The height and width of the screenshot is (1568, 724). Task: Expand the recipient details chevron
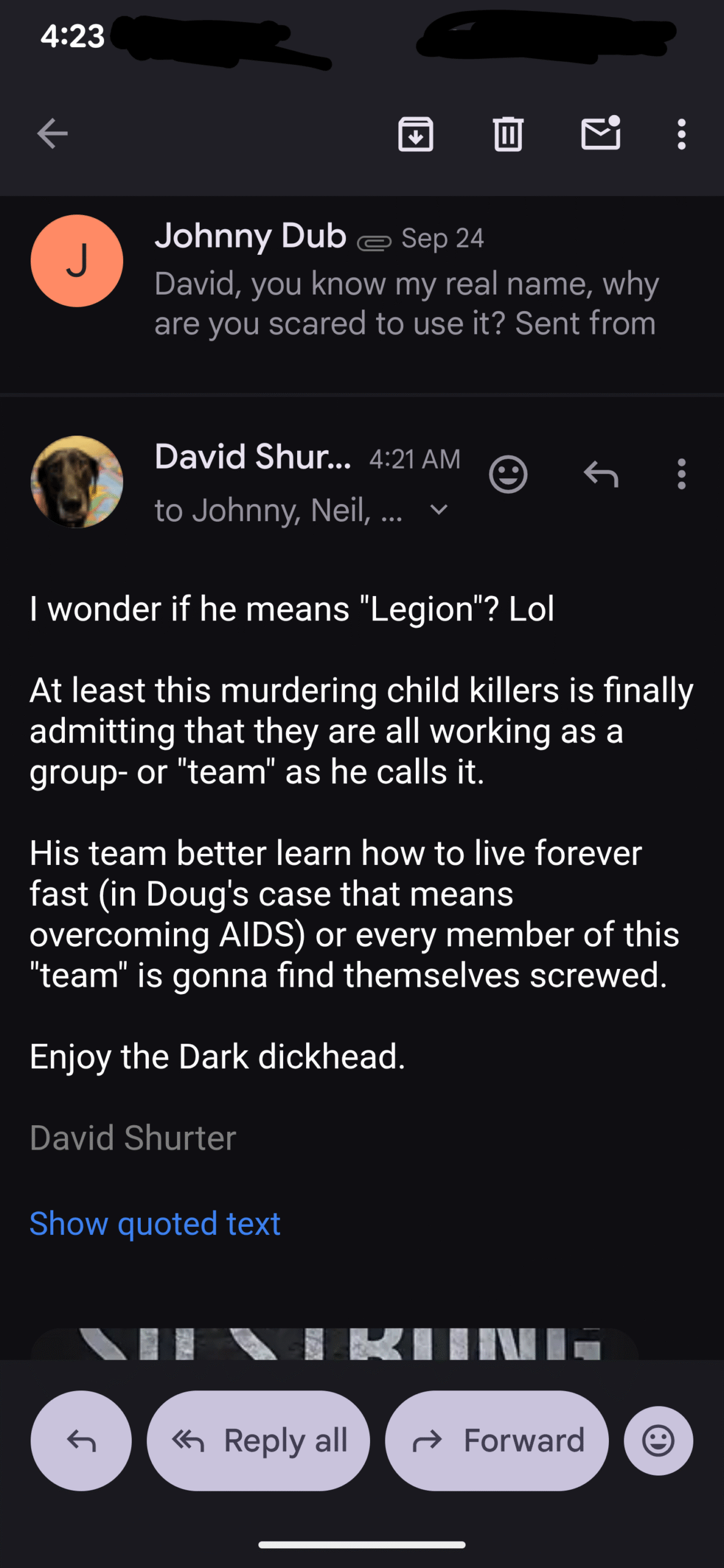click(439, 510)
